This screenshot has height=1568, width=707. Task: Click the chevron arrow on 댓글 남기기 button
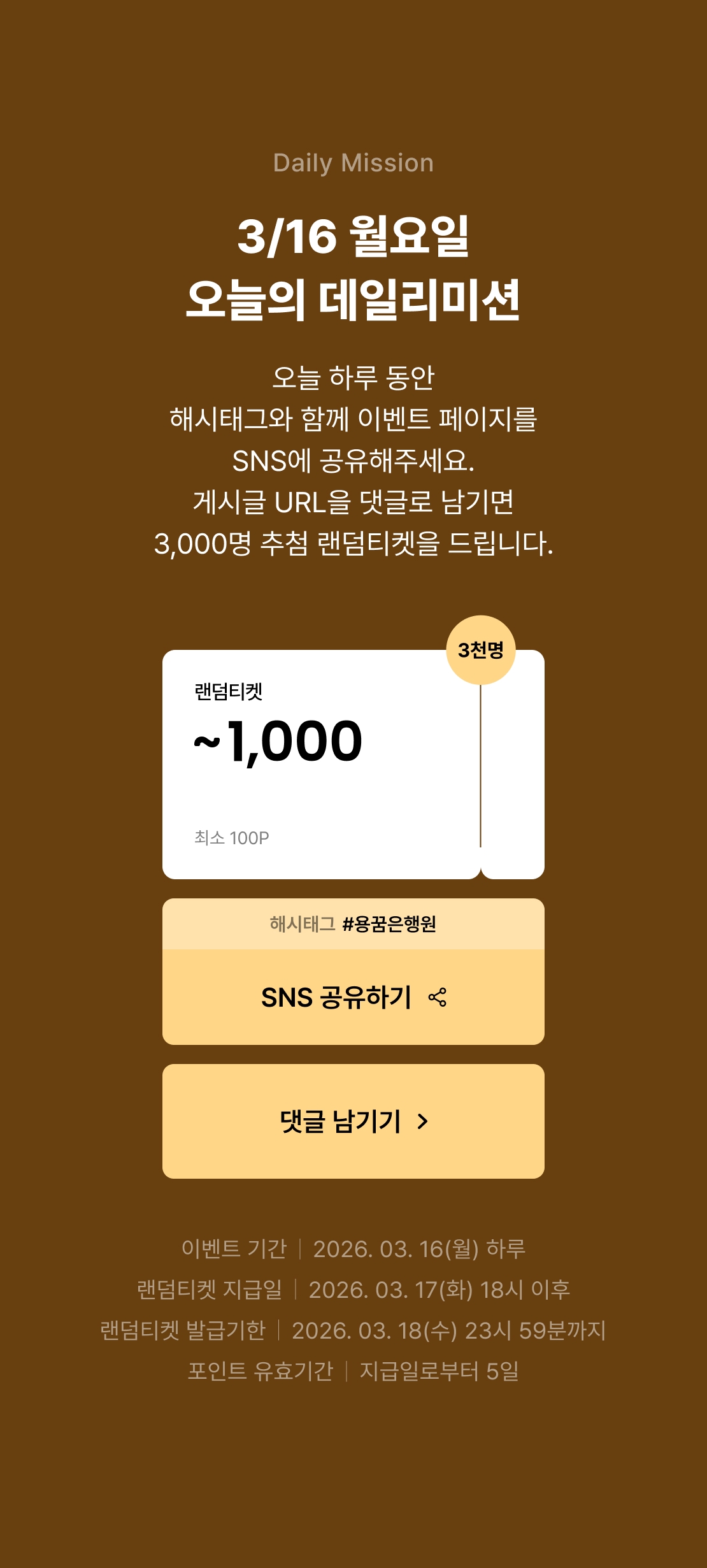click(x=423, y=1121)
